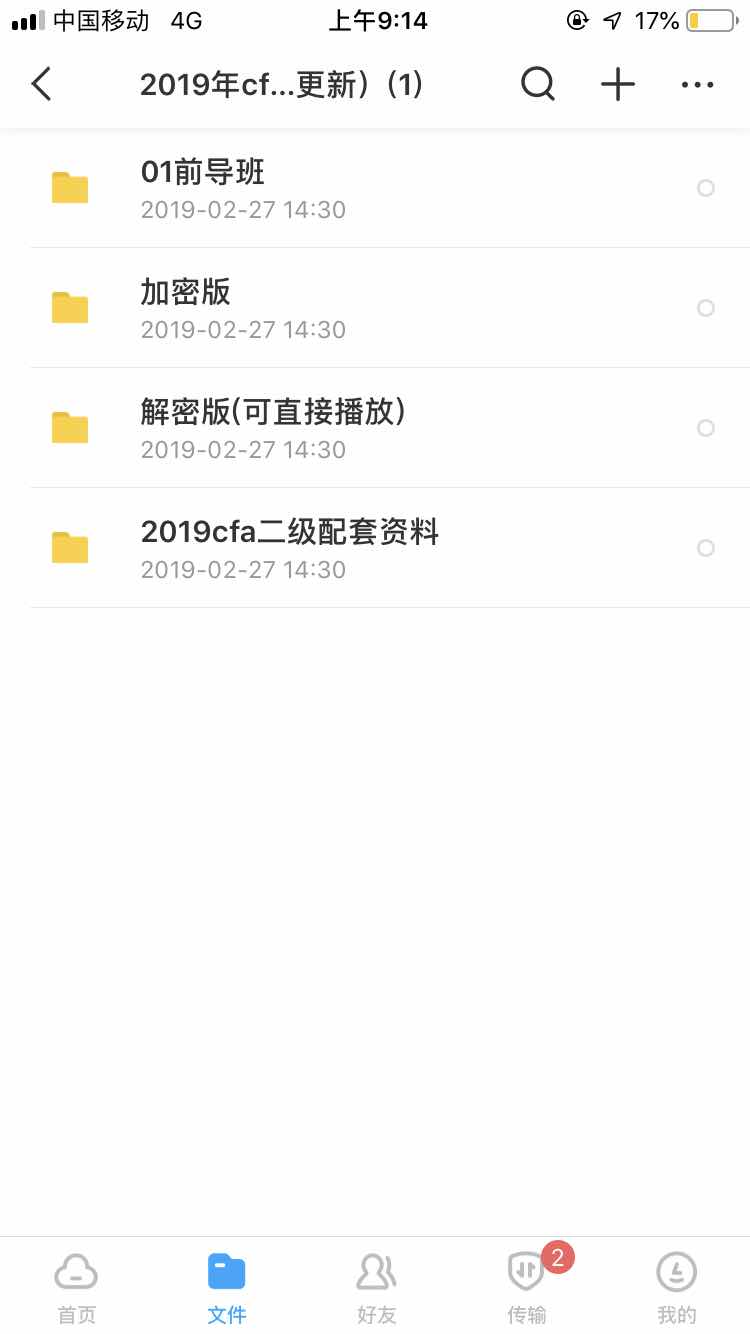
Task: Select the 解密版(可直接播放) folder circle
Action: pos(705,428)
